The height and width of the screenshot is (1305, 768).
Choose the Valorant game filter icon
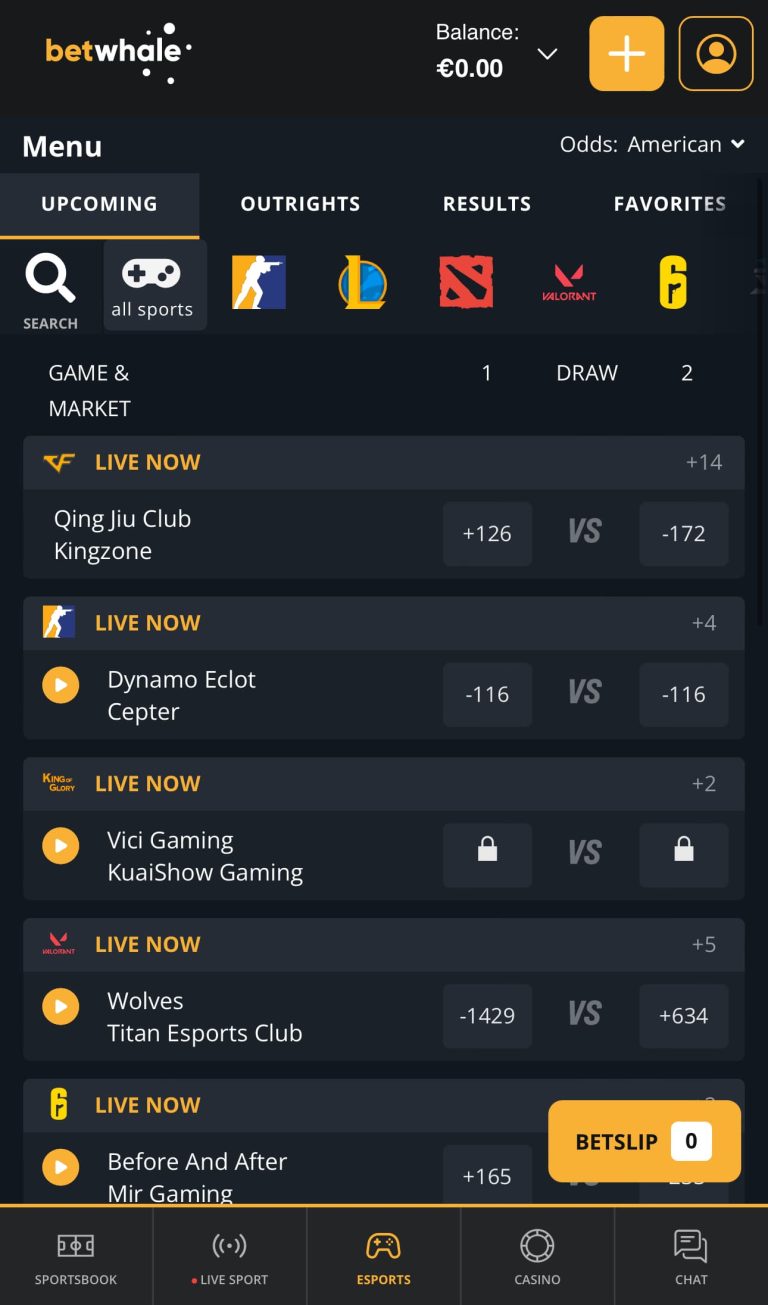tap(568, 282)
